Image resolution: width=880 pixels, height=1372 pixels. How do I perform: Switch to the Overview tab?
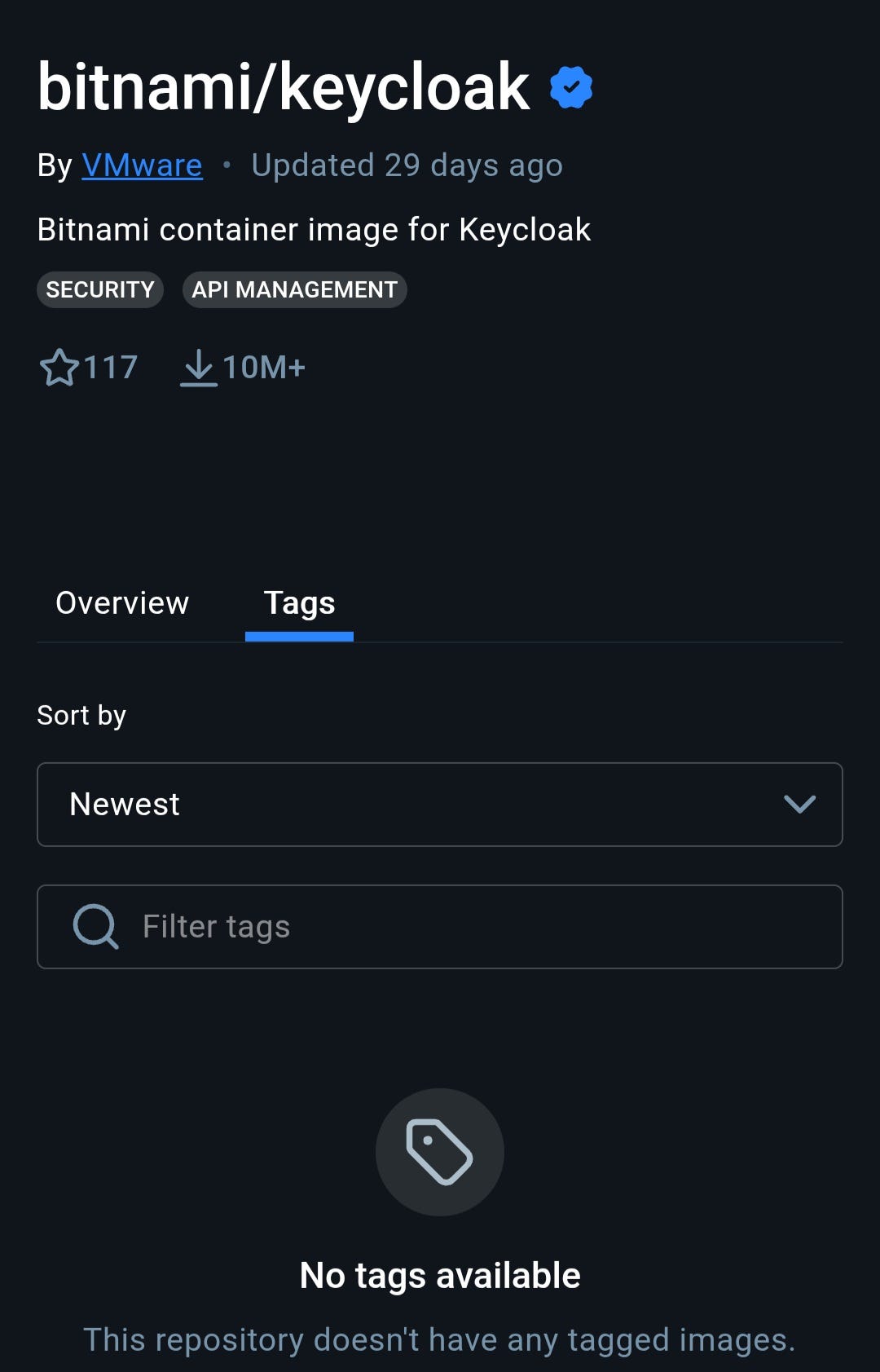click(x=122, y=603)
